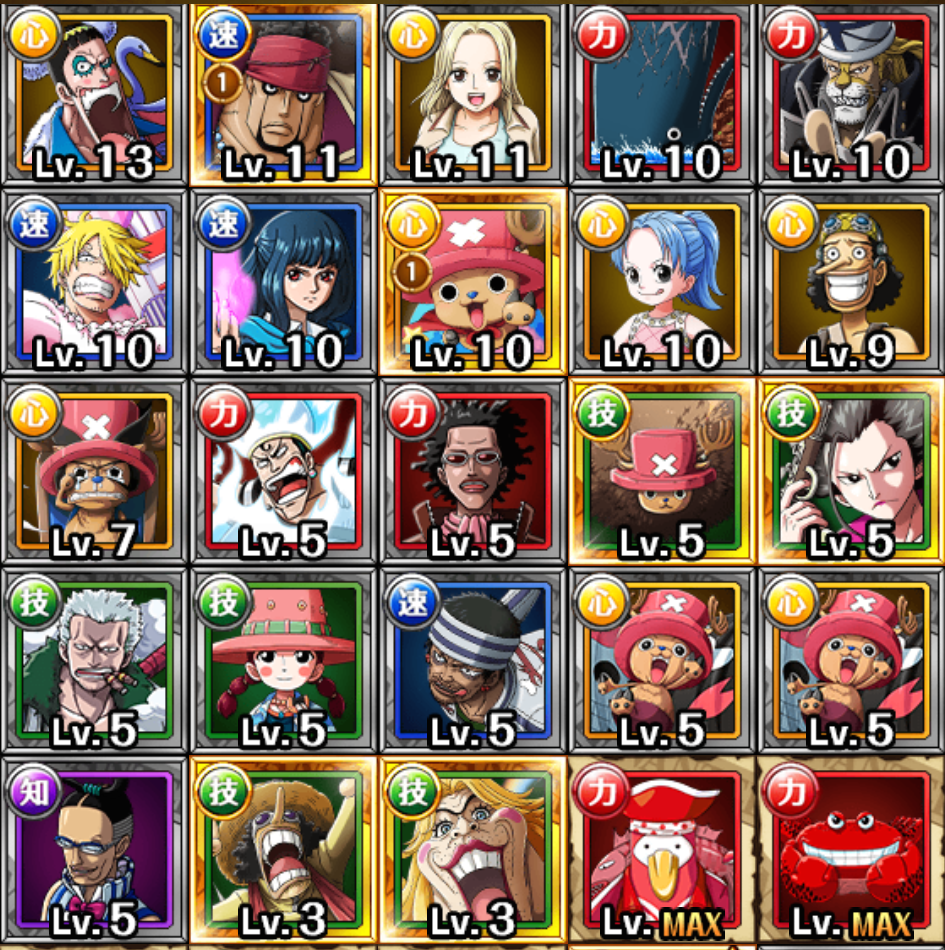Choose the Lv.10 blonde Sanji tile
Screen dimensions: 945x950
coord(92,283)
